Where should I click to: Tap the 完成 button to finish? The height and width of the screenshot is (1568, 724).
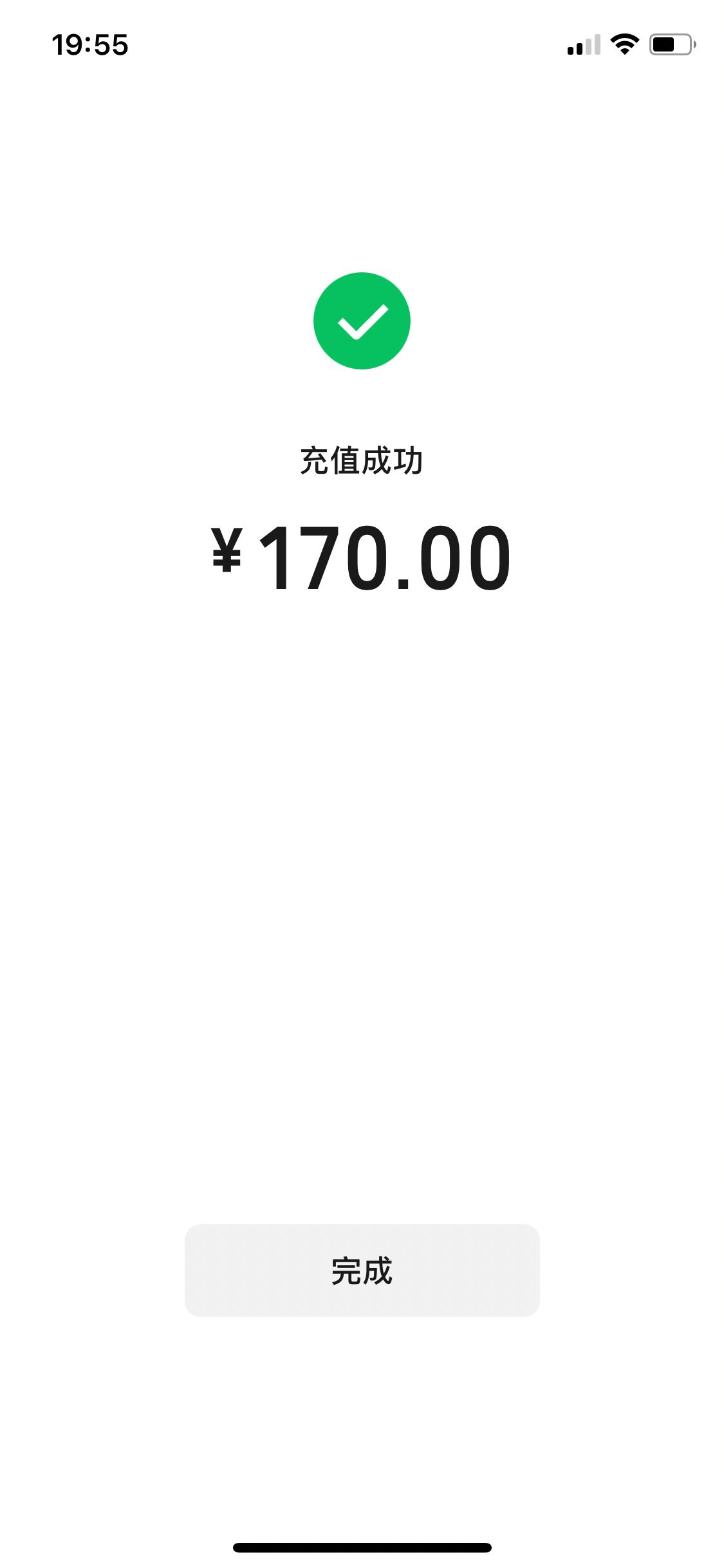[x=362, y=1271]
